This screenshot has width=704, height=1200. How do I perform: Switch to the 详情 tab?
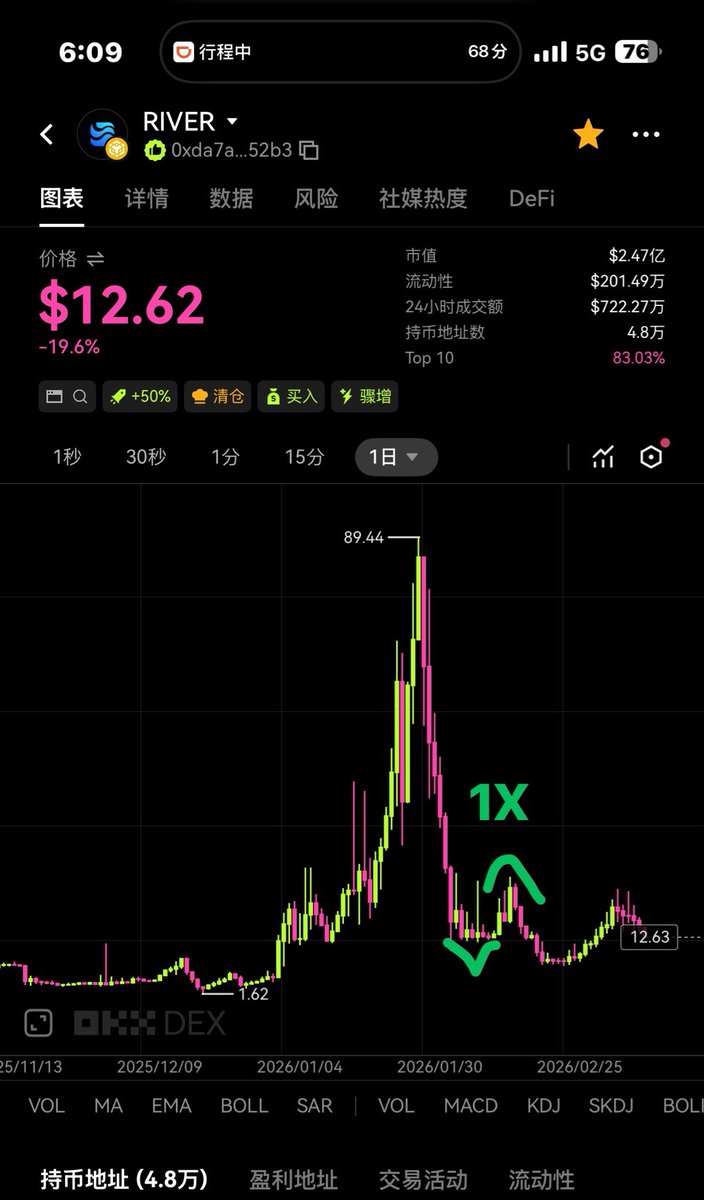pos(146,198)
